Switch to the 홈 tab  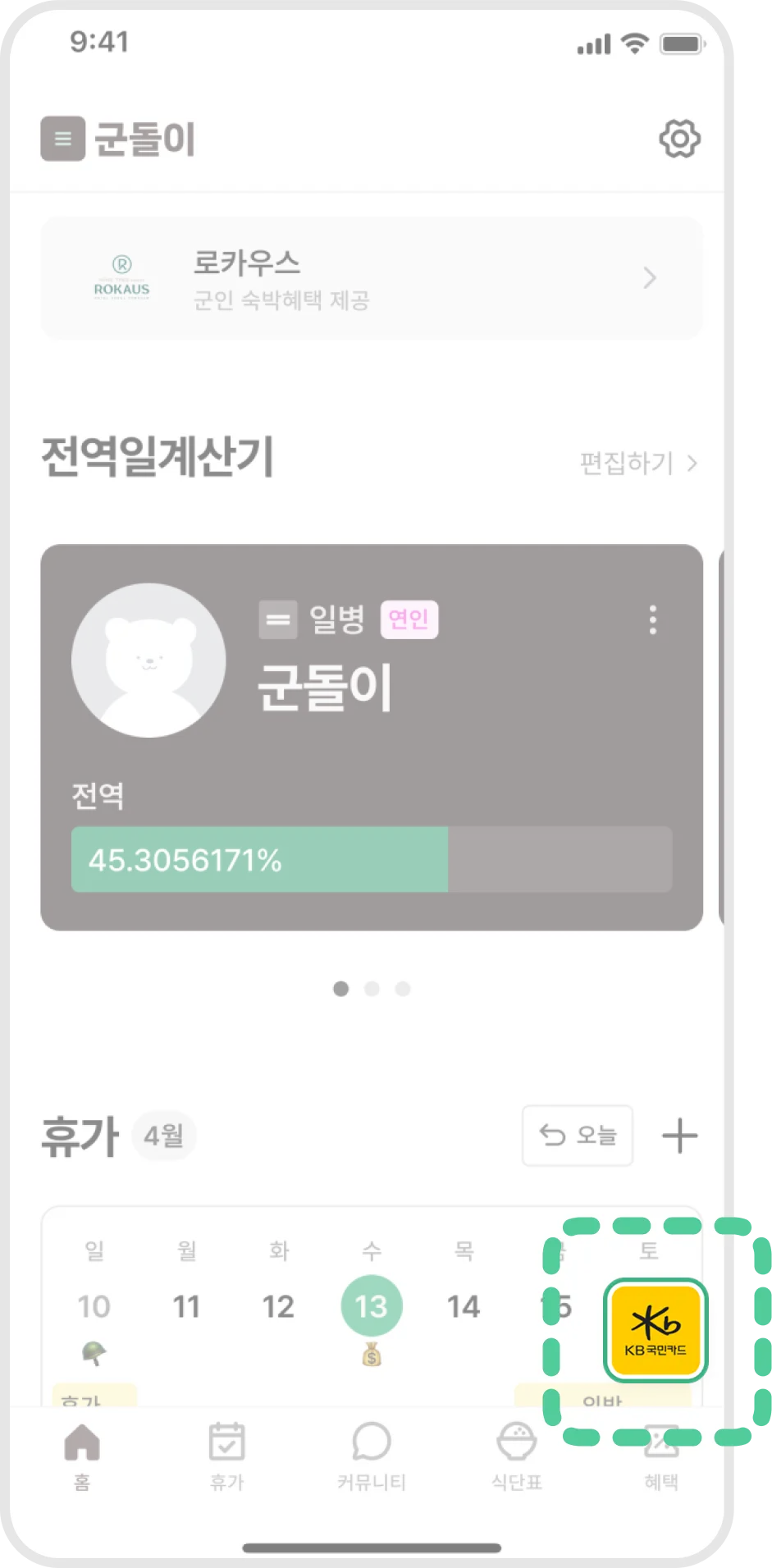(x=82, y=1456)
